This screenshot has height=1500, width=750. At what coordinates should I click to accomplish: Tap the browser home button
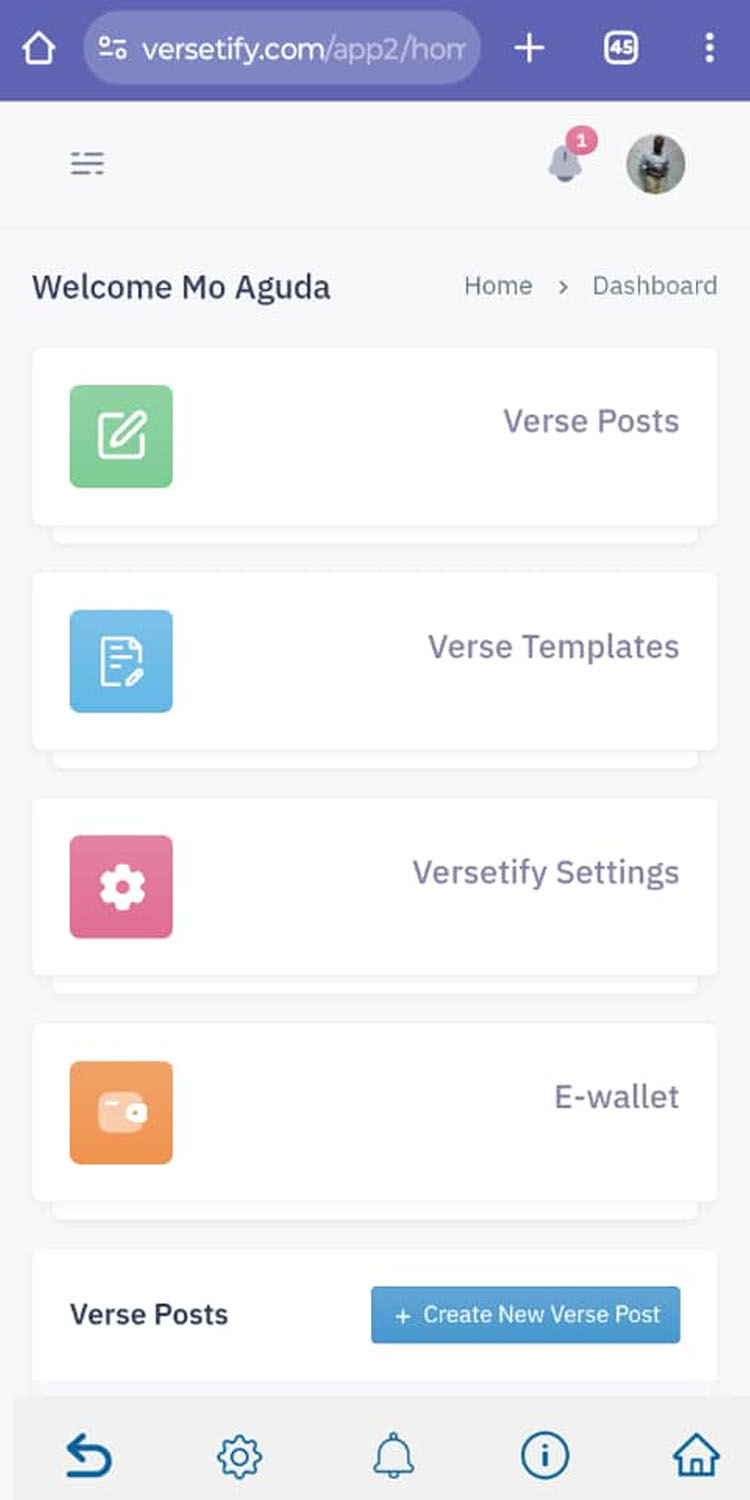coord(38,48)
